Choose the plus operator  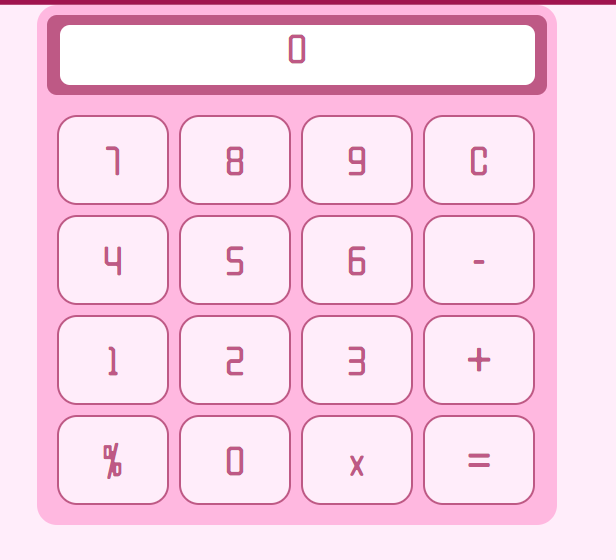tap(479, 360)
